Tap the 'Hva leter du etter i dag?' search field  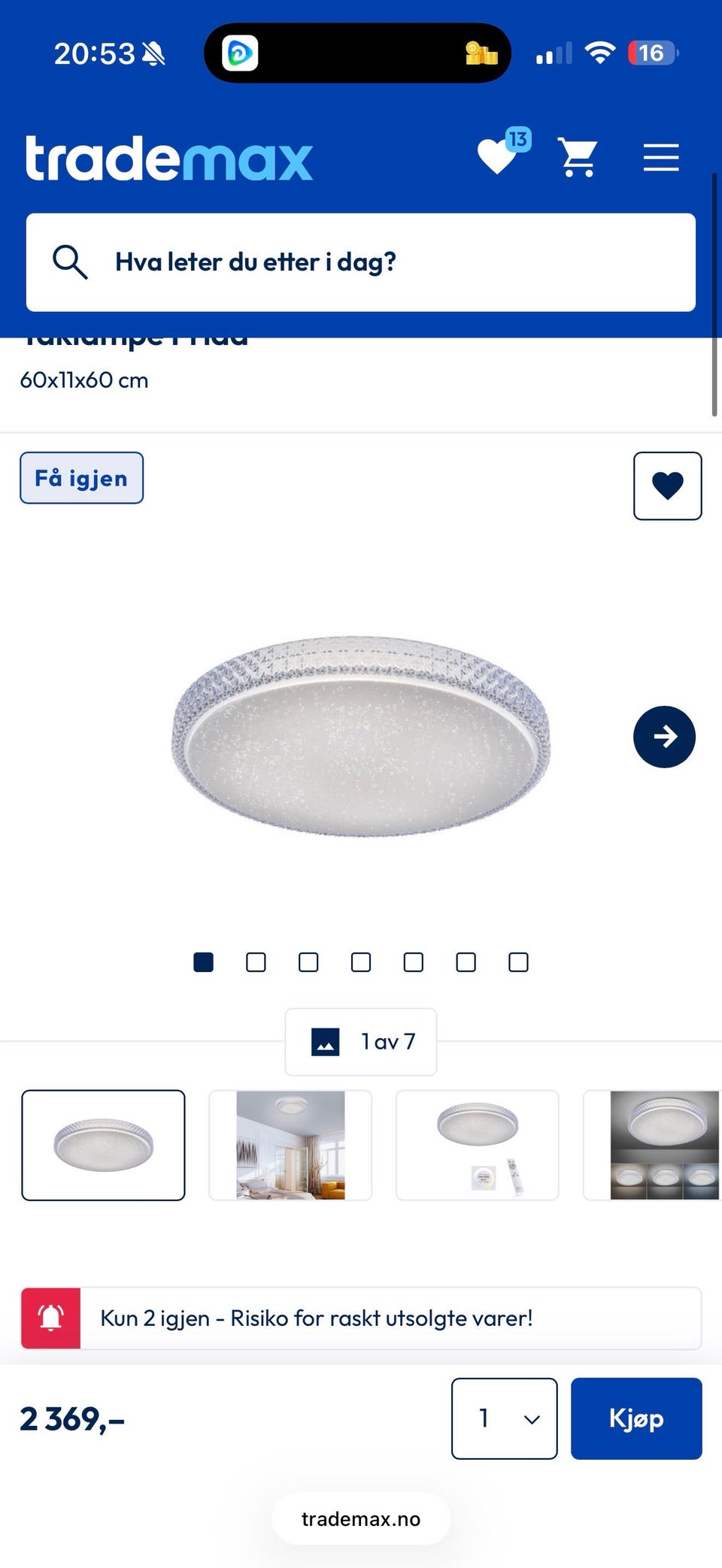[x=361, y=262]
